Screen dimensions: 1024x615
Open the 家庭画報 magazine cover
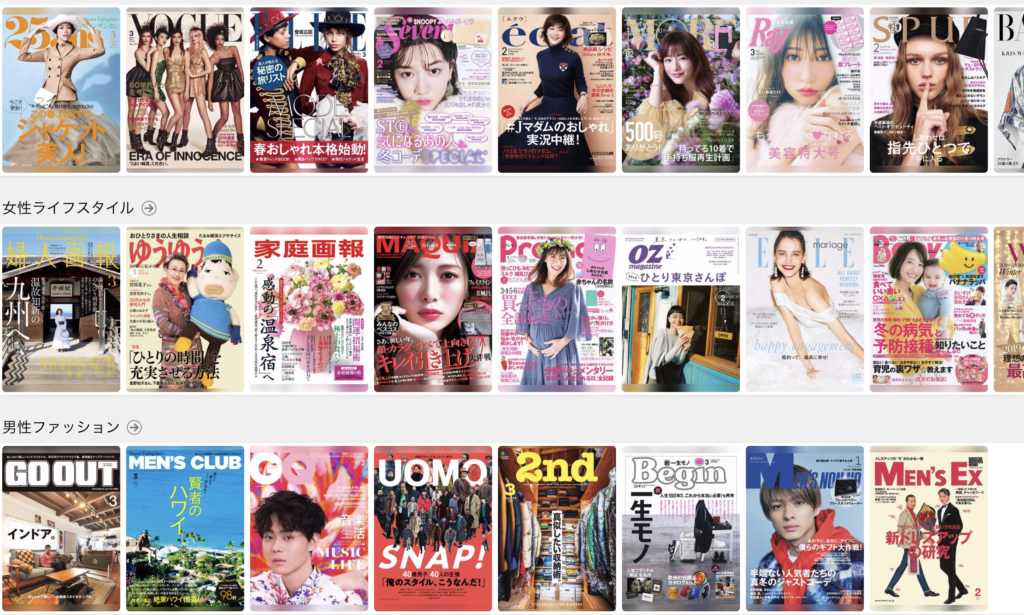coord(309,309)
